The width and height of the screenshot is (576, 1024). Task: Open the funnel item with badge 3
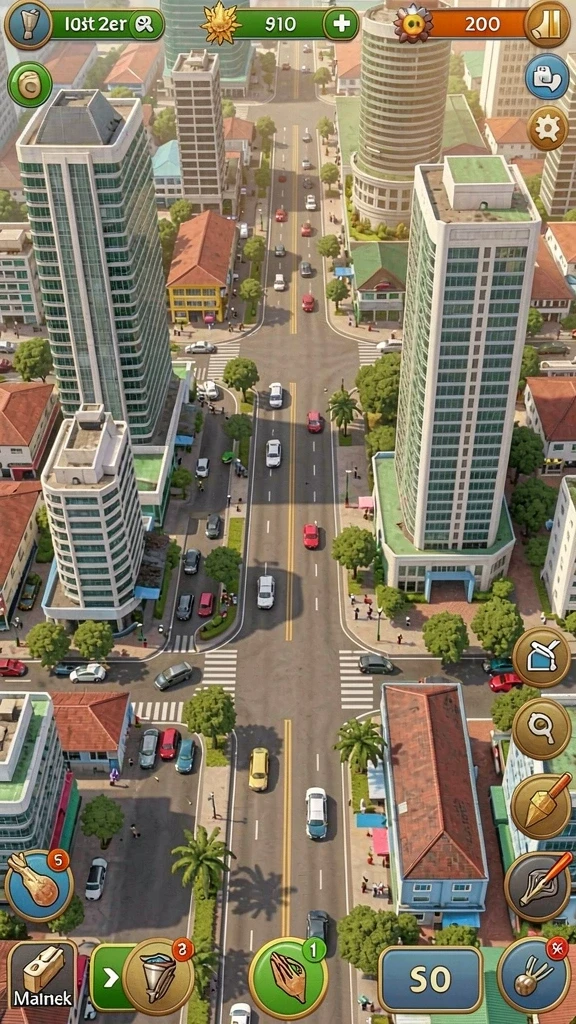[159, 976]
